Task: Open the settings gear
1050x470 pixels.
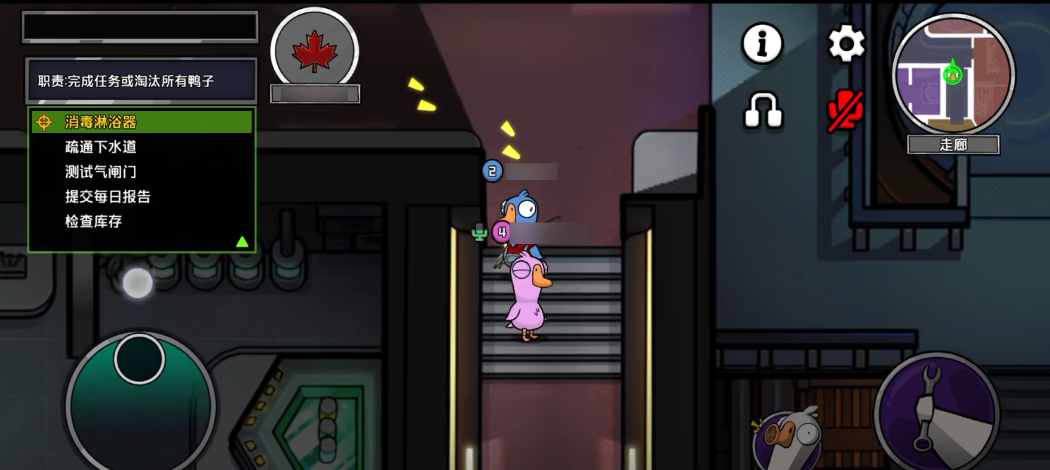Action: point(846,44)
